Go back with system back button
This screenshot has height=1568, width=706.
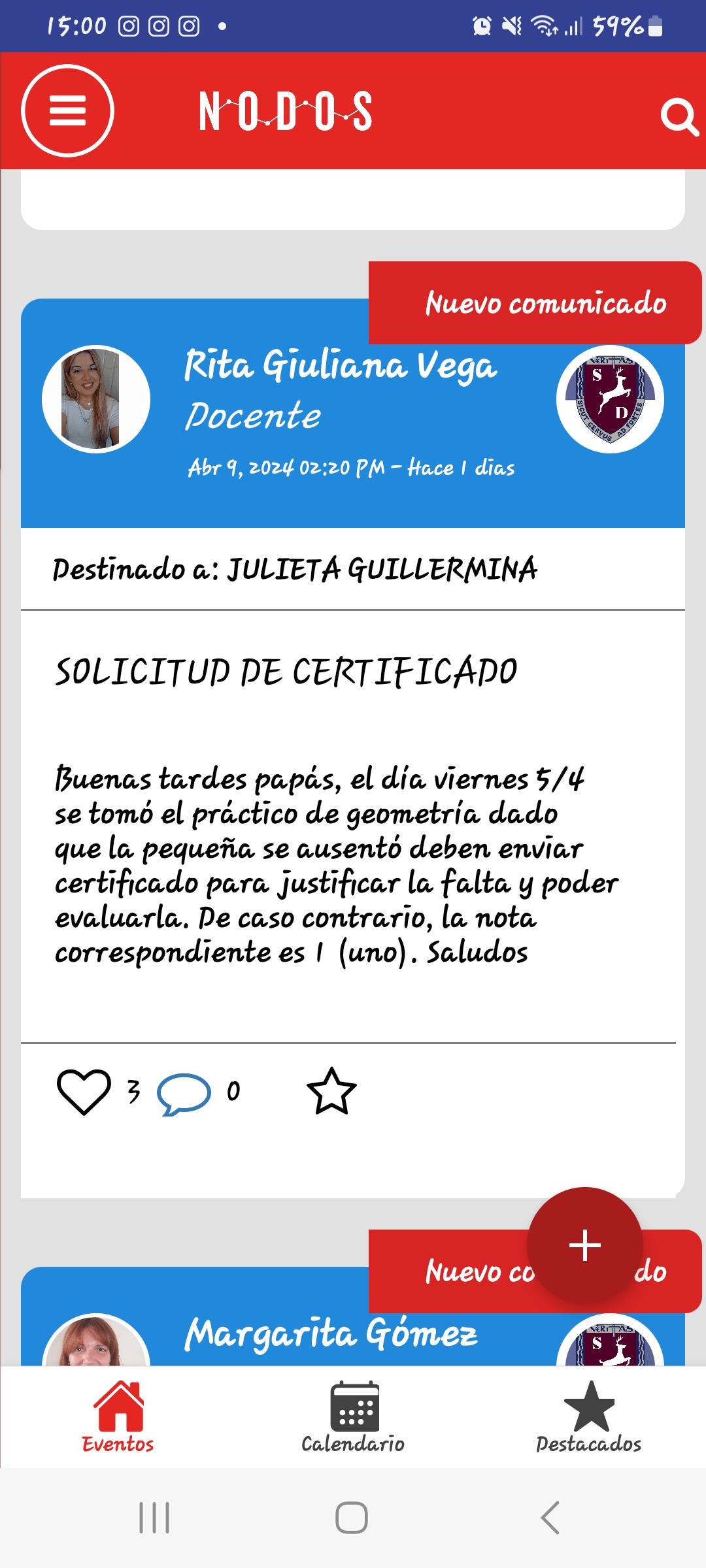[550, 1517]
